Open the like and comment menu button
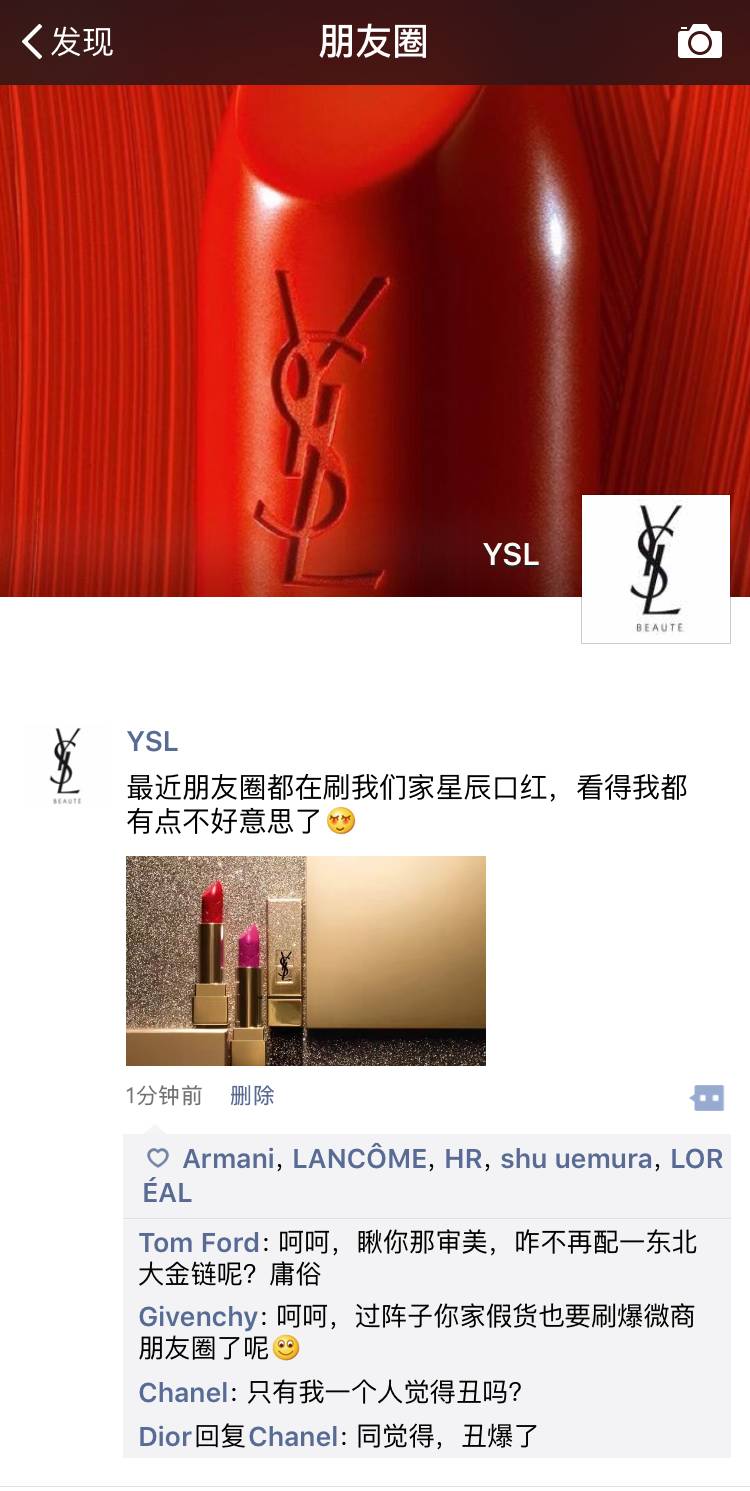 tap(707, 1097)
